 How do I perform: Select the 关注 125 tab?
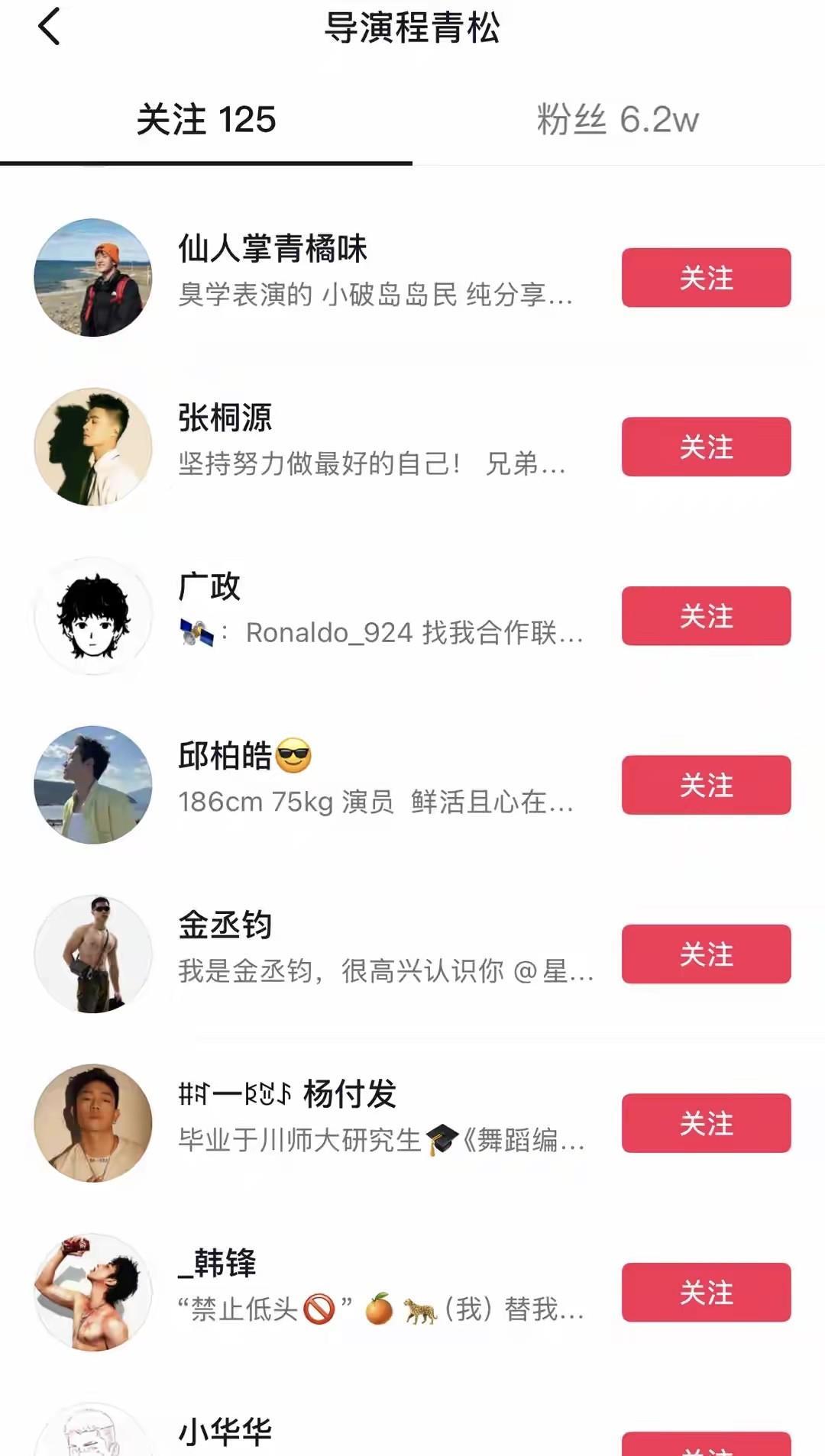pos(206,120)
